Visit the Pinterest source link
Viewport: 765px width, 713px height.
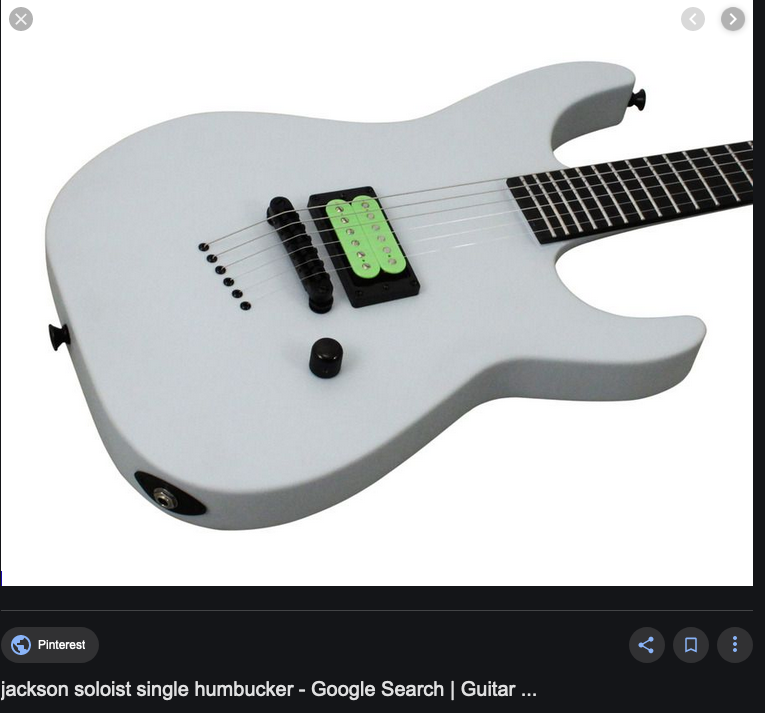point(50,645)
